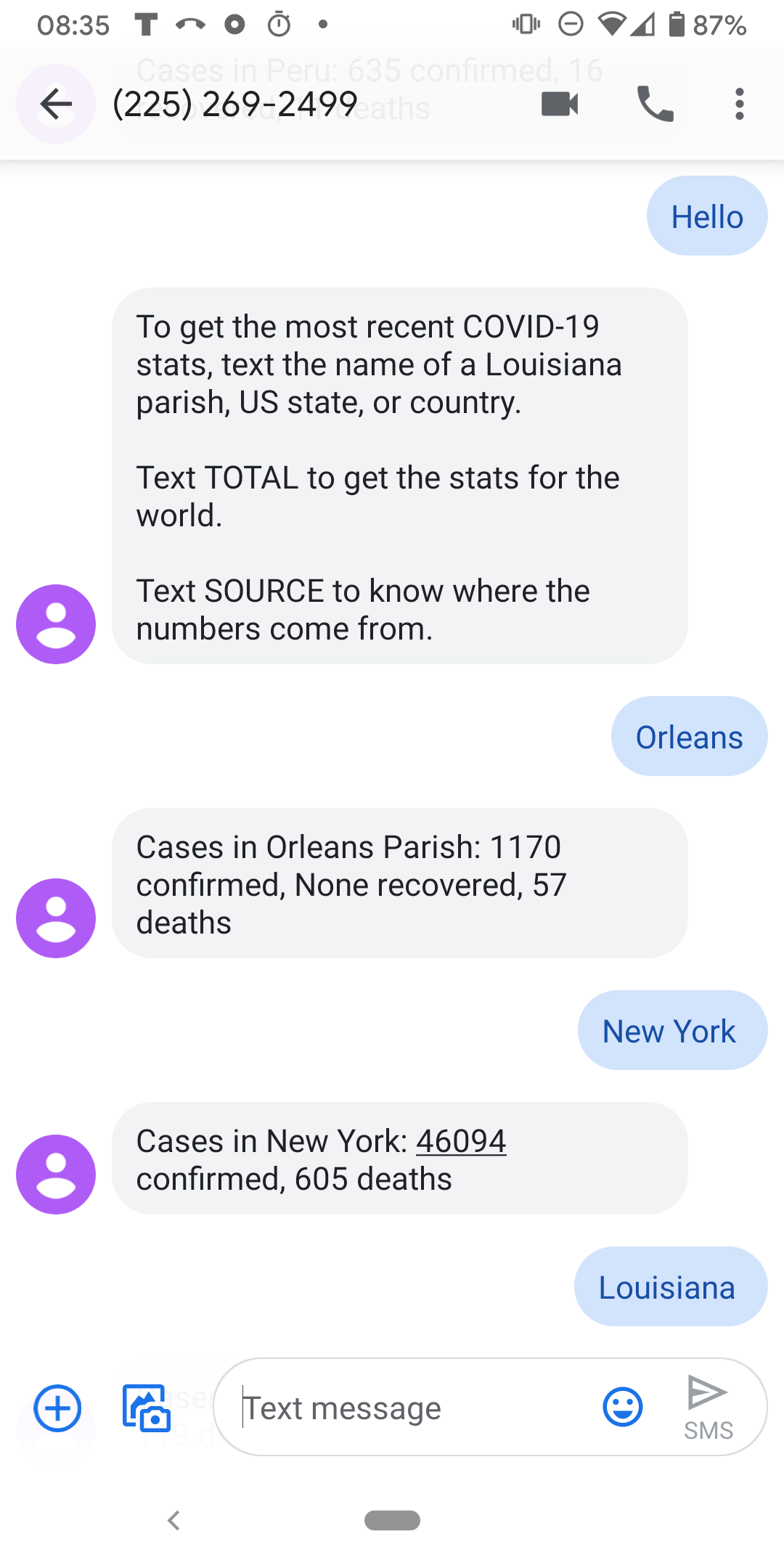
Task: Open the plus attachment menu
Action: (x=57, y=1408)
